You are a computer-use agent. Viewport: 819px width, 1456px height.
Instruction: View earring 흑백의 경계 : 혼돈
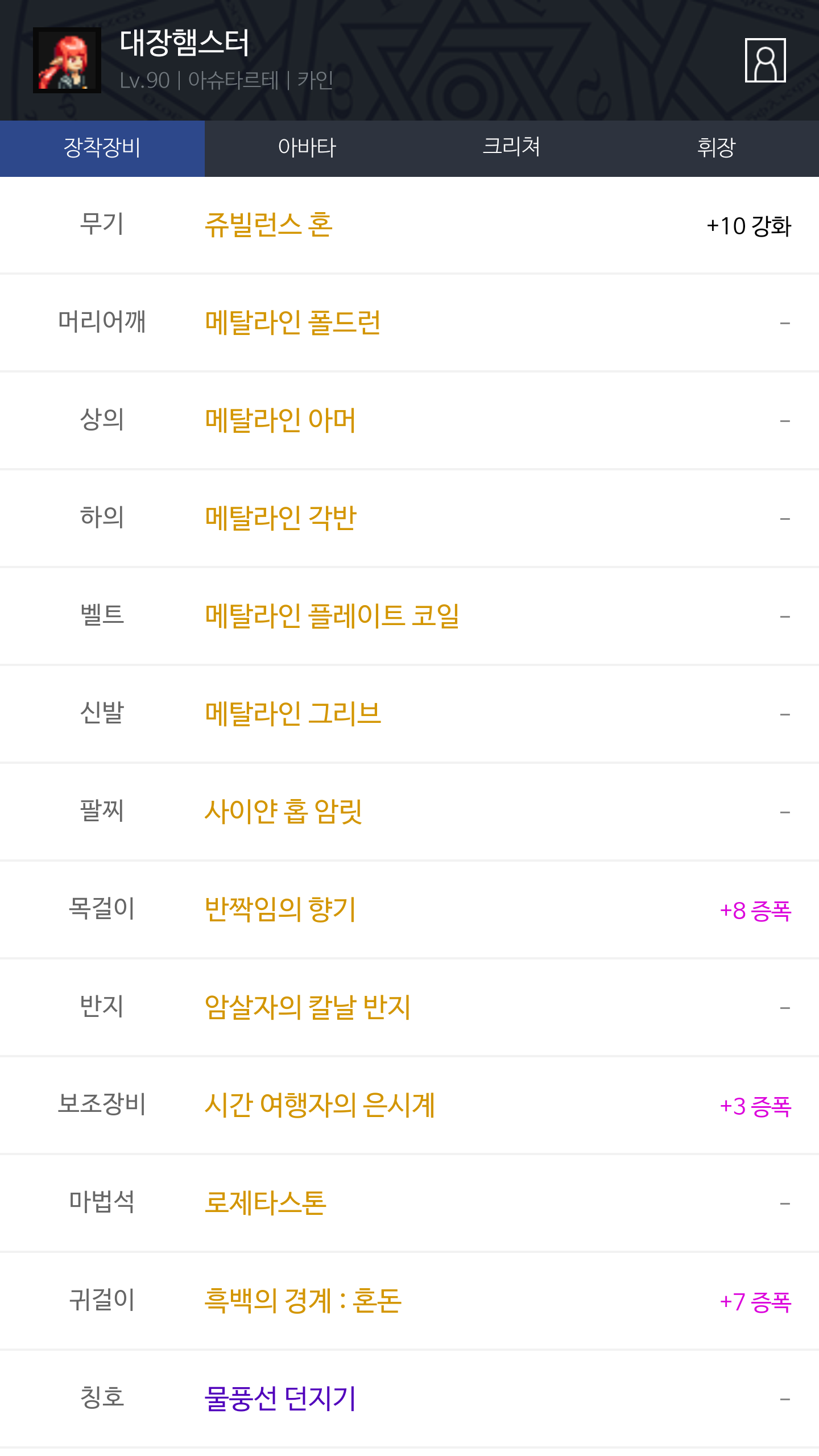[303, 1301]
